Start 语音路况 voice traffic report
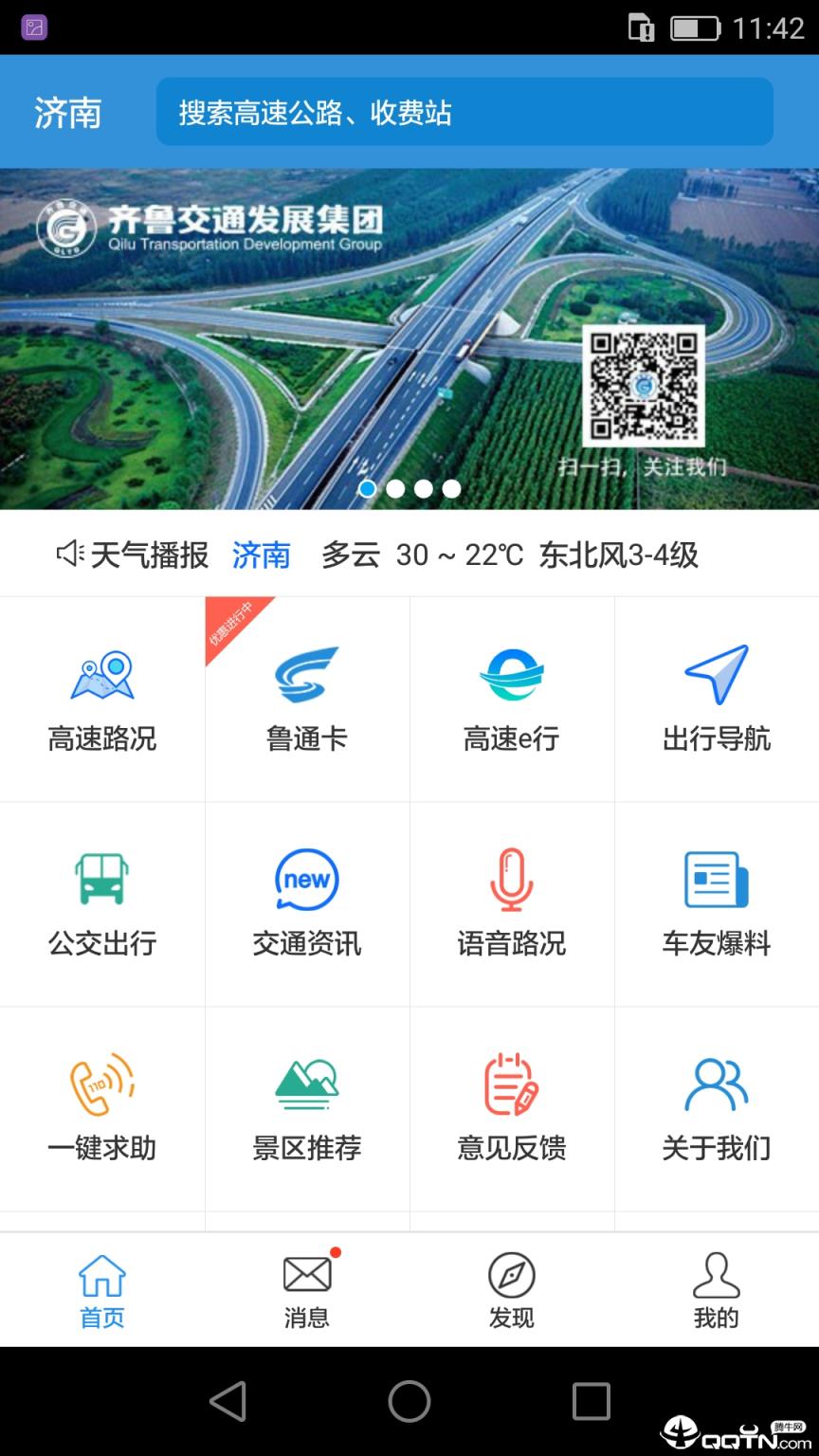 pos(512,903)
